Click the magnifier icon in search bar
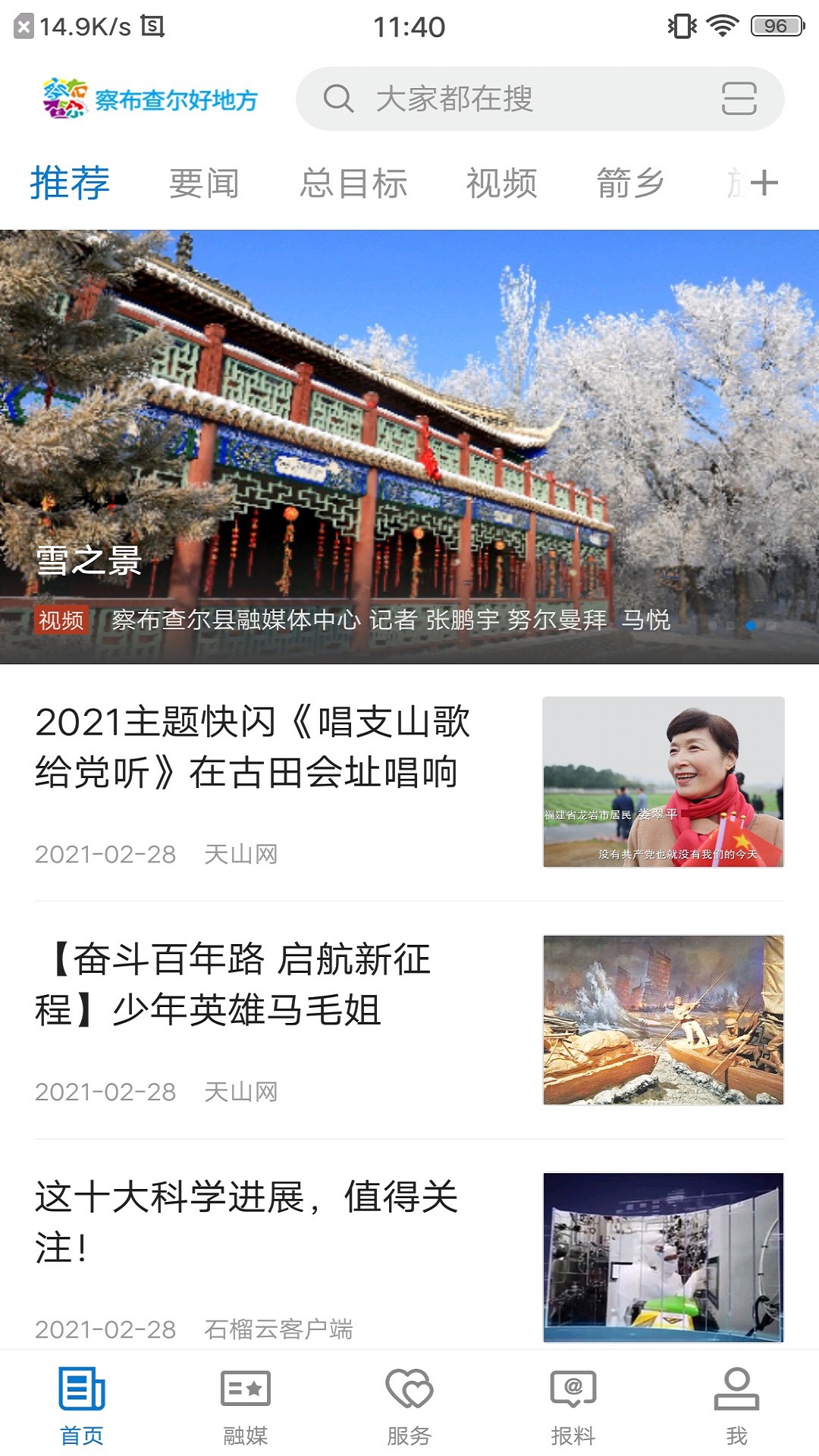The width and height of the screenshot is (819, 1456). [x=340, y=99]
